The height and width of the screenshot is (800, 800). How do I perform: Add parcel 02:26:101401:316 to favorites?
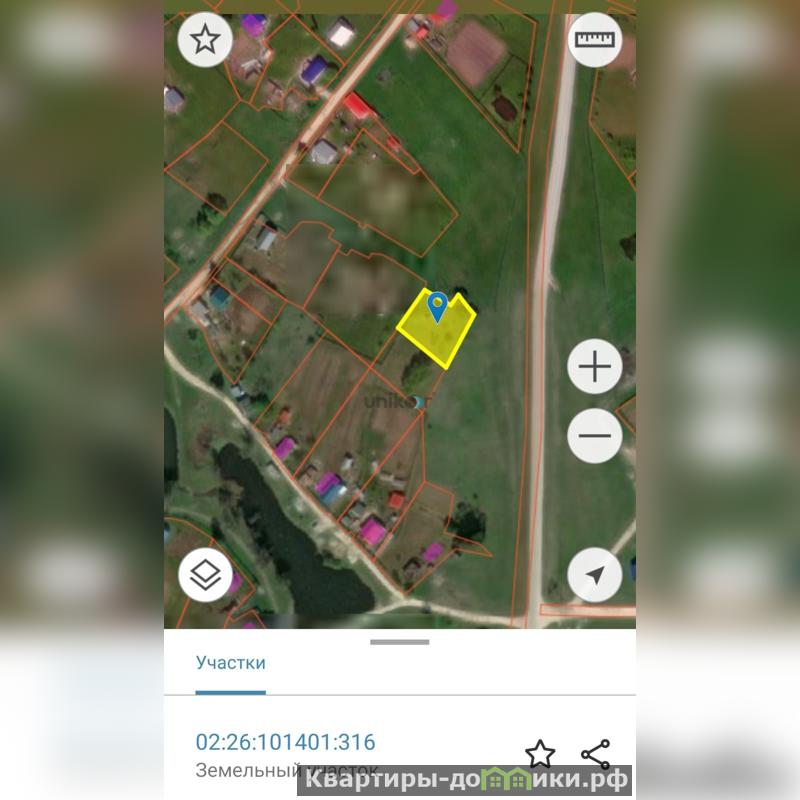540,754
